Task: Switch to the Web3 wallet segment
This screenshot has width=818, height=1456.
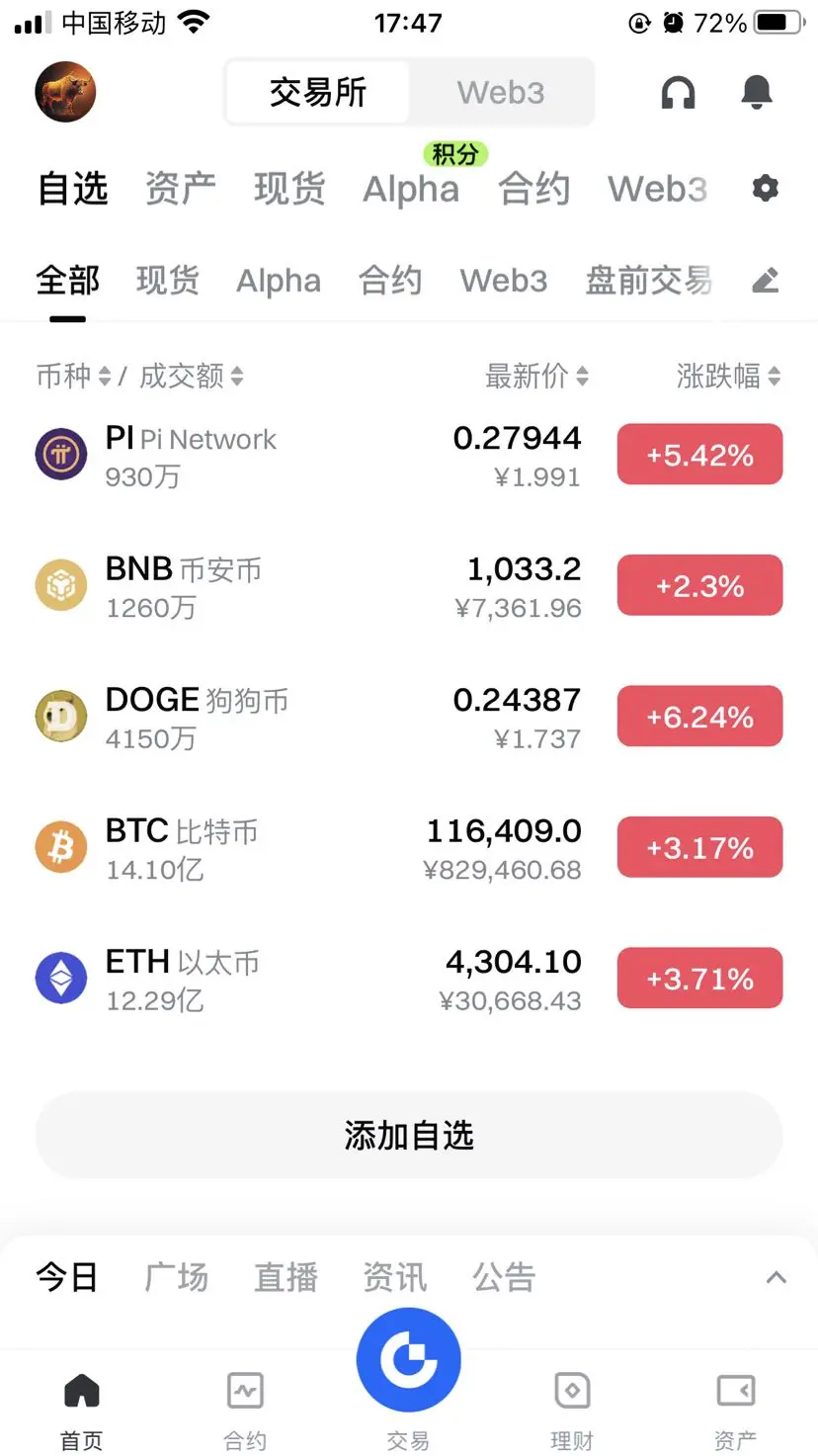Action: [500, 92]
